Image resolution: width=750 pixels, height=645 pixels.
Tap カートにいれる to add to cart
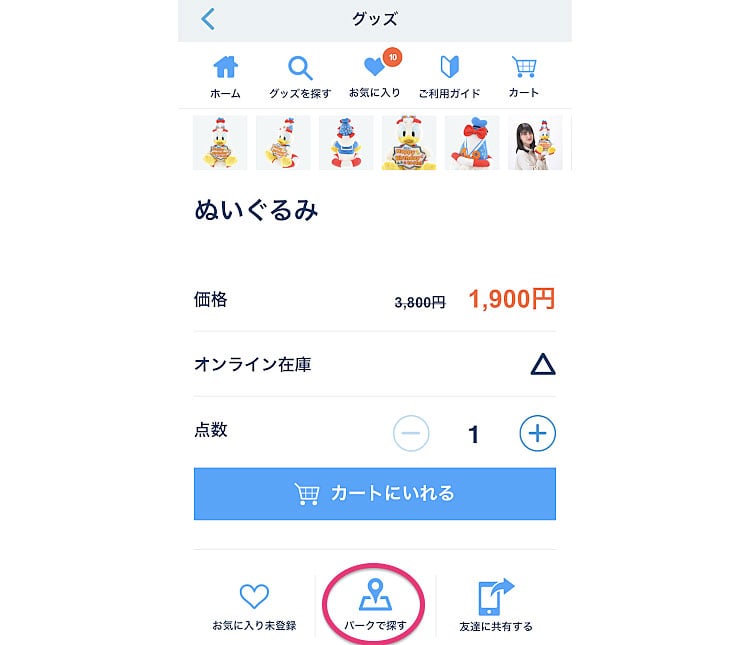pyautogui.click(x=375, y=493)
